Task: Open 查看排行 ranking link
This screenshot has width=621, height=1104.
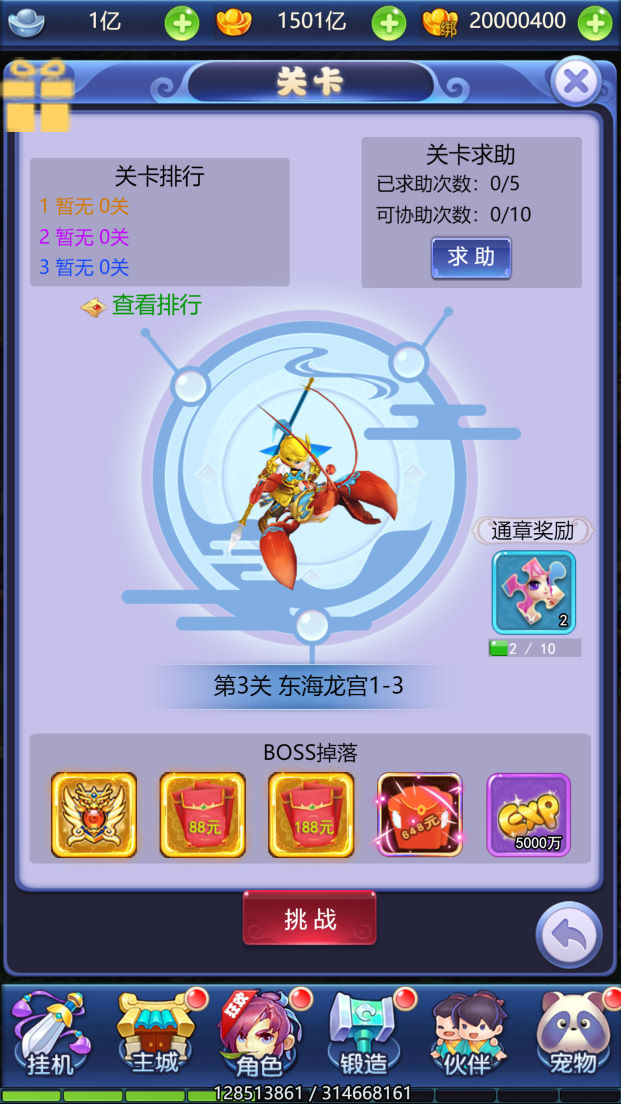Action: coord(156,305)
